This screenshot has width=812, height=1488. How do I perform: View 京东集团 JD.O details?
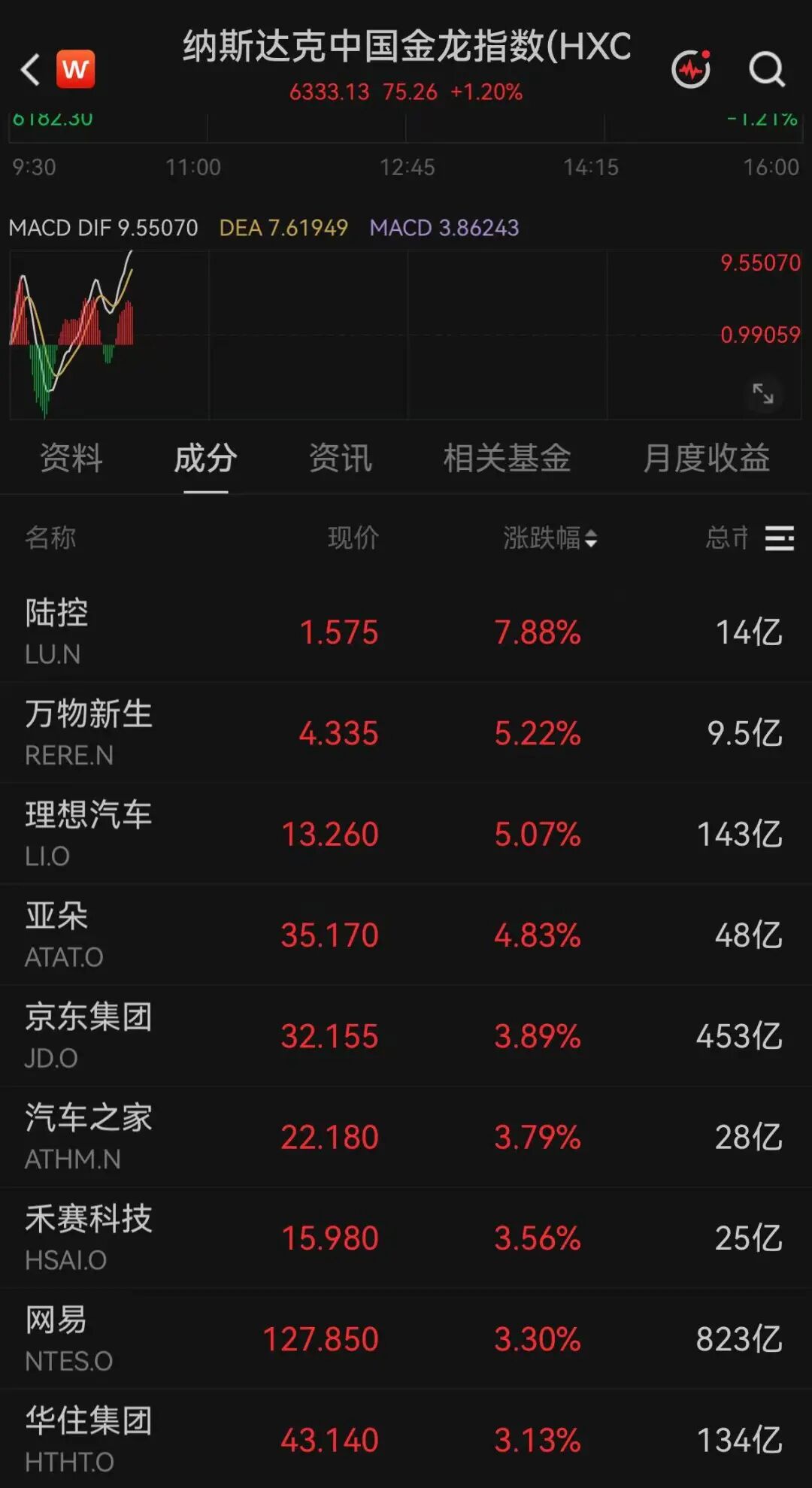[x=406, y=1036]
